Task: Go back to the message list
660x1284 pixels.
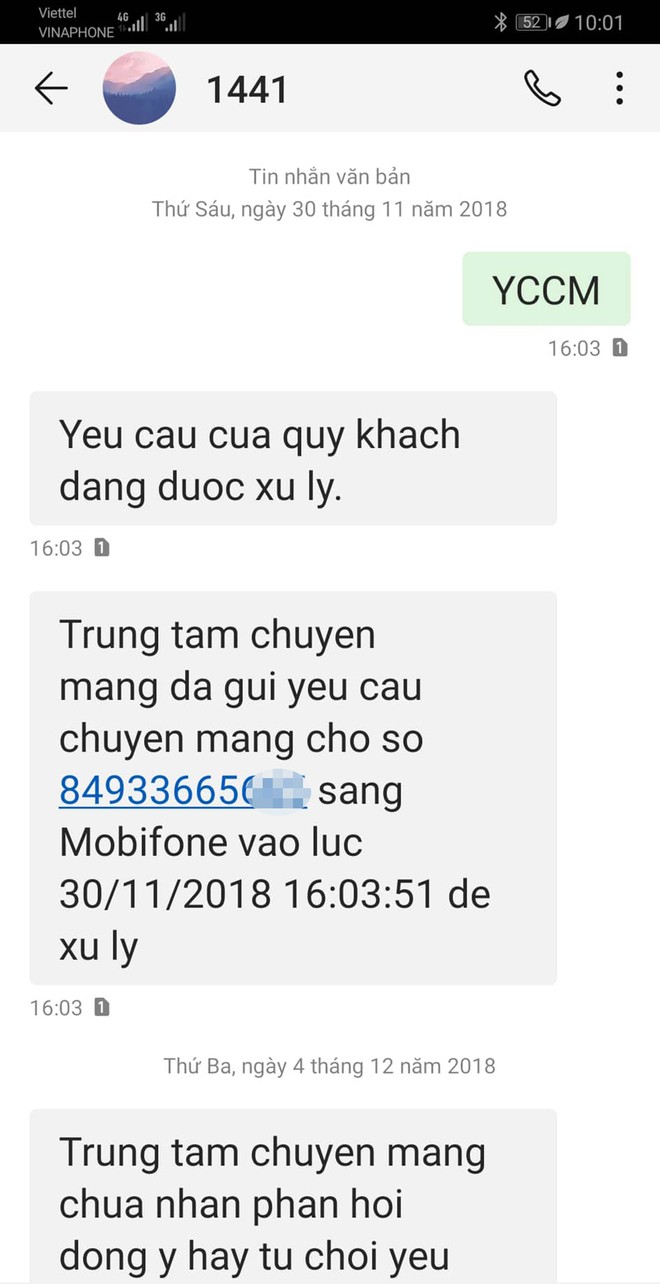Action: [x=51, y=89]
